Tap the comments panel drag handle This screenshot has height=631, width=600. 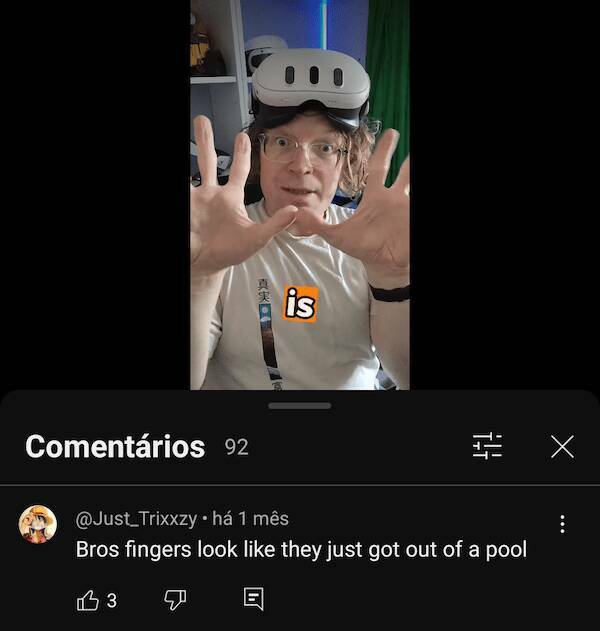300,405
